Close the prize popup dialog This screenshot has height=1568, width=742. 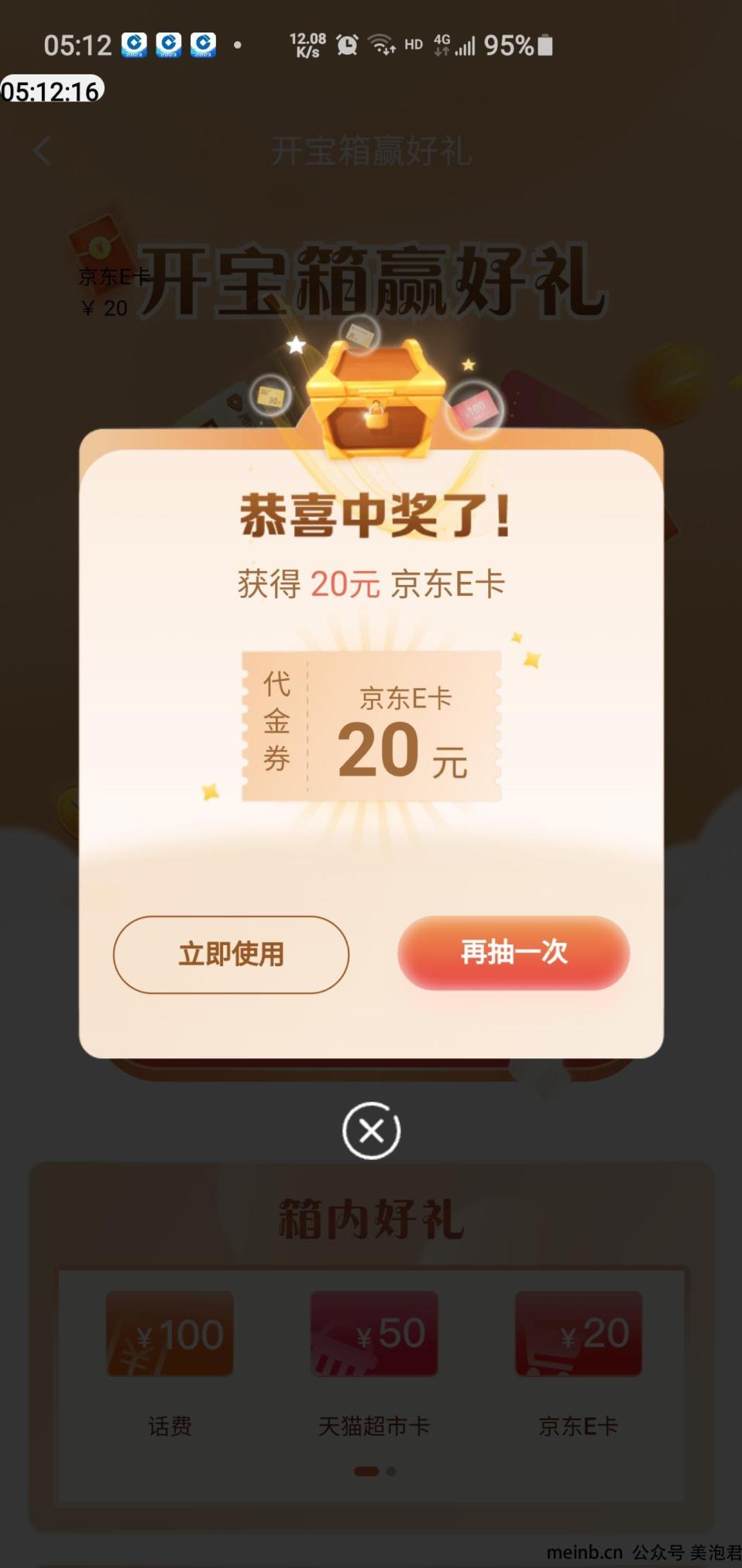(371, 1130)
